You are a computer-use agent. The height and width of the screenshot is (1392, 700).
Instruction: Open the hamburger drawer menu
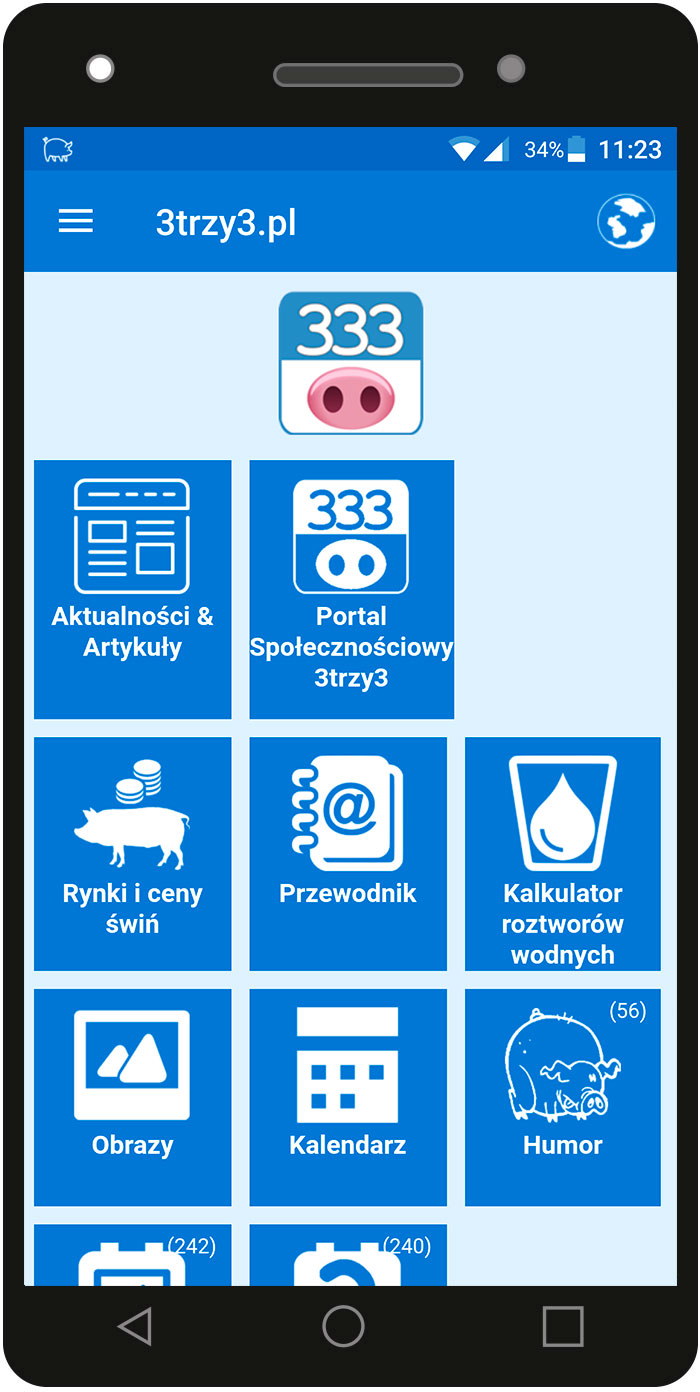coord(76,221)
